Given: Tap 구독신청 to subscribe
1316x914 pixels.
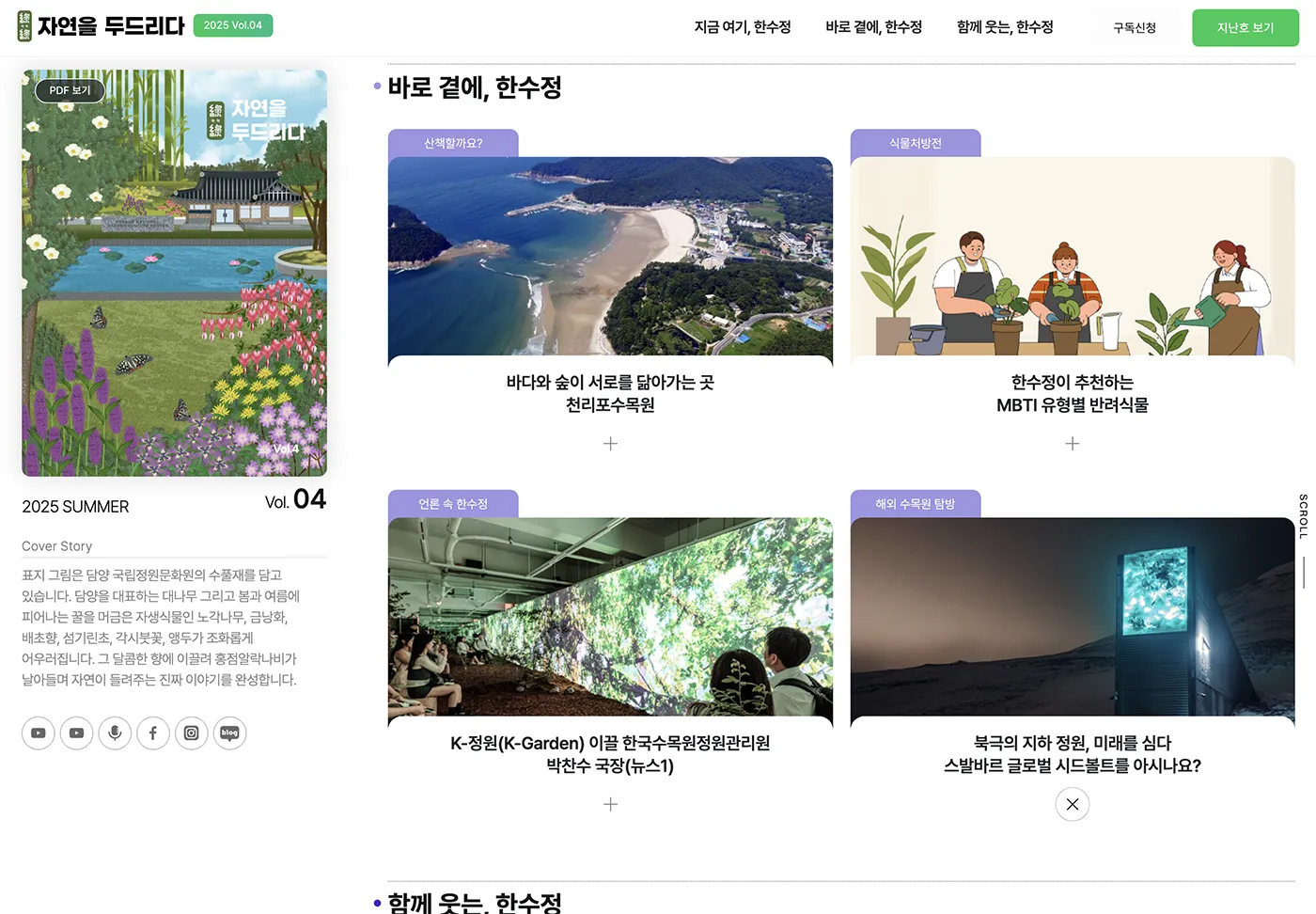Looking at the screenshot, I should coord(1134,28).
